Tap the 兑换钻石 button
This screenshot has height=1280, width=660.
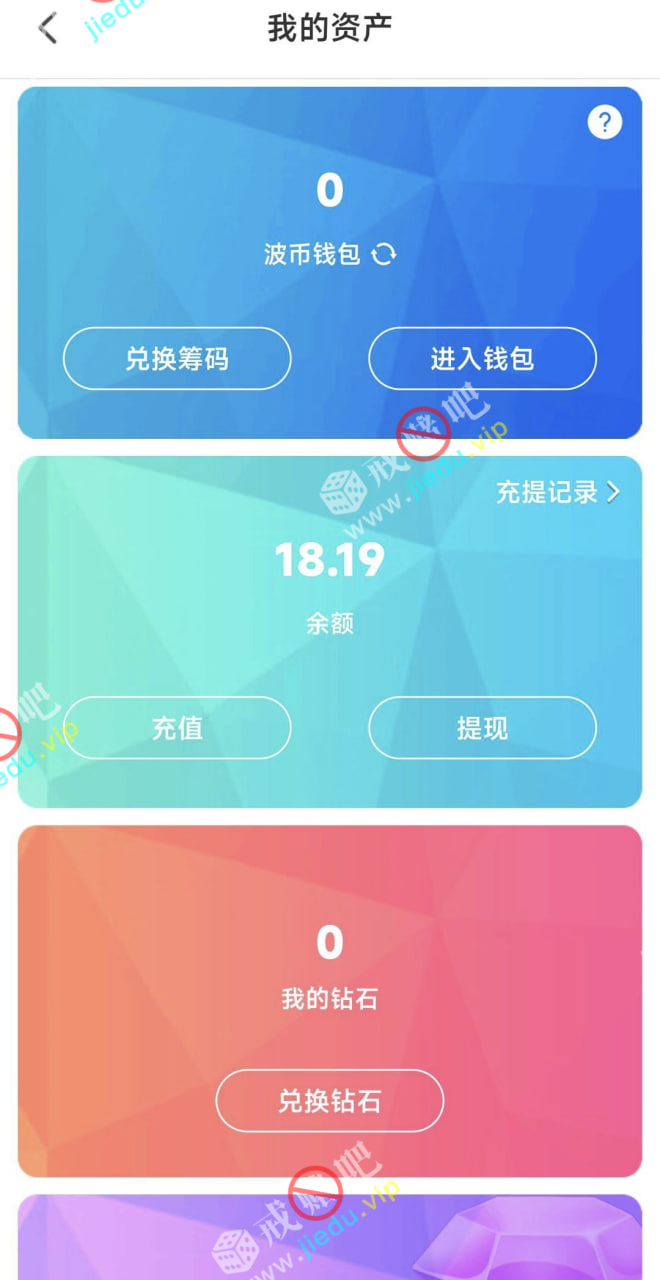329,1100
